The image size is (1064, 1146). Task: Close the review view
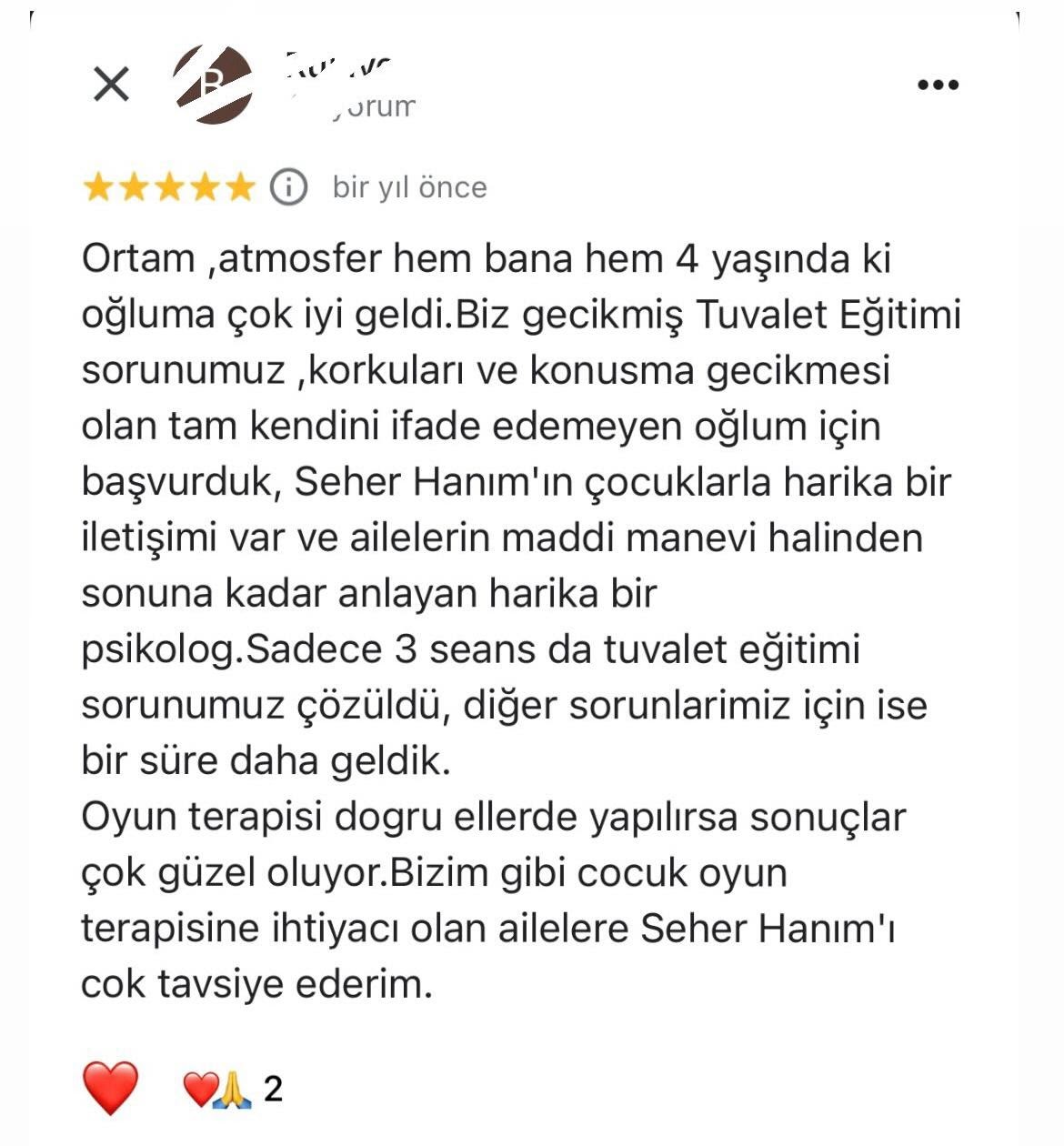[111, 85]
